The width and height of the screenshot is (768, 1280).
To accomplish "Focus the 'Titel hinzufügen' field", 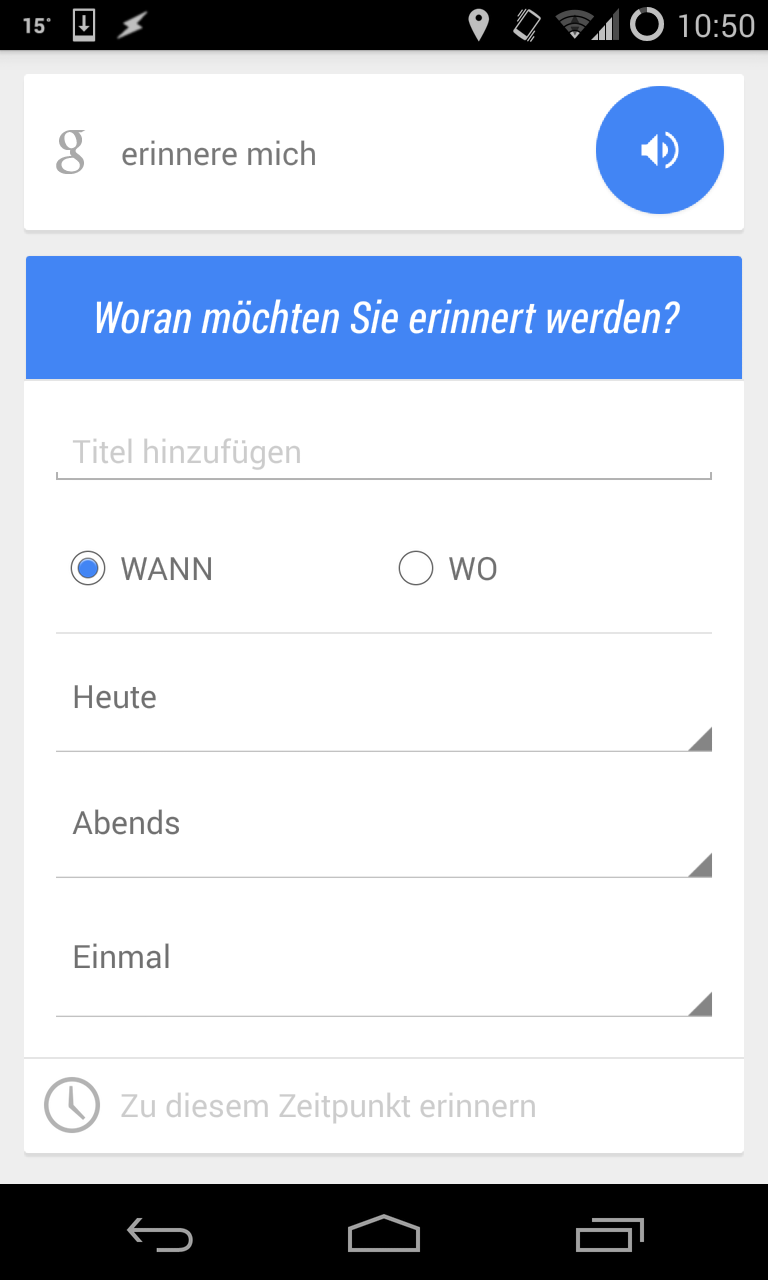I will [x=384, y=453].
